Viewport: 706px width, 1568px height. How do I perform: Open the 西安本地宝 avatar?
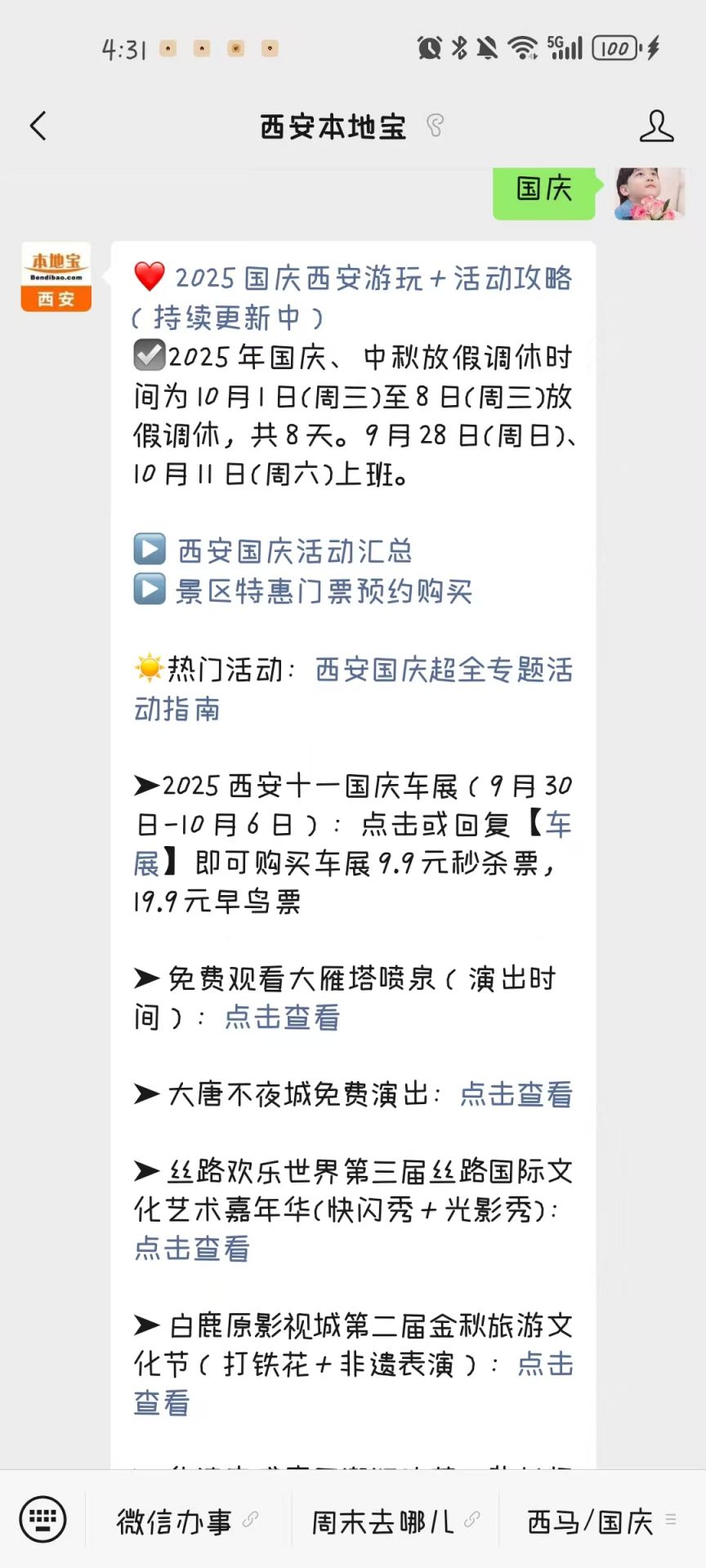56,277
